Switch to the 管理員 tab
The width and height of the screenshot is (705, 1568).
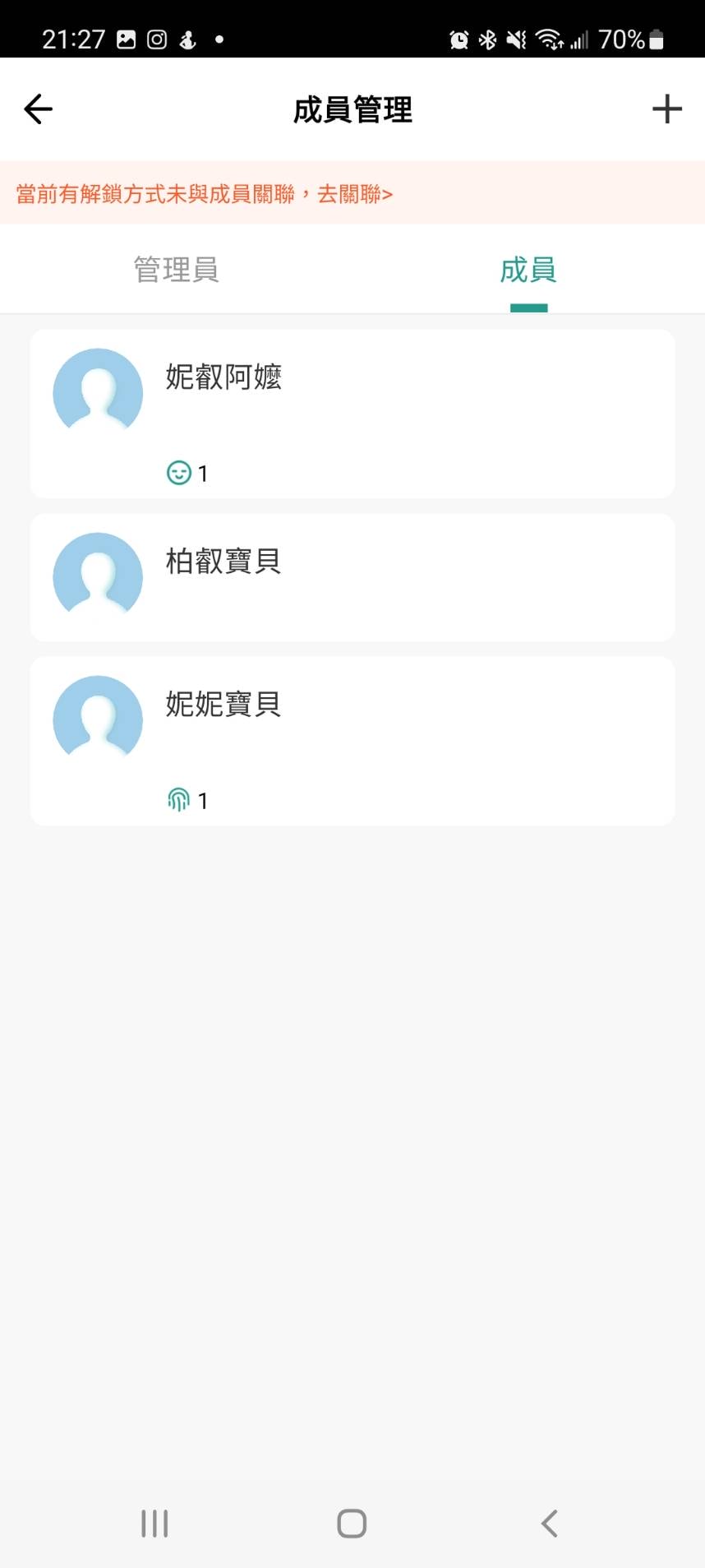[176, 270]
